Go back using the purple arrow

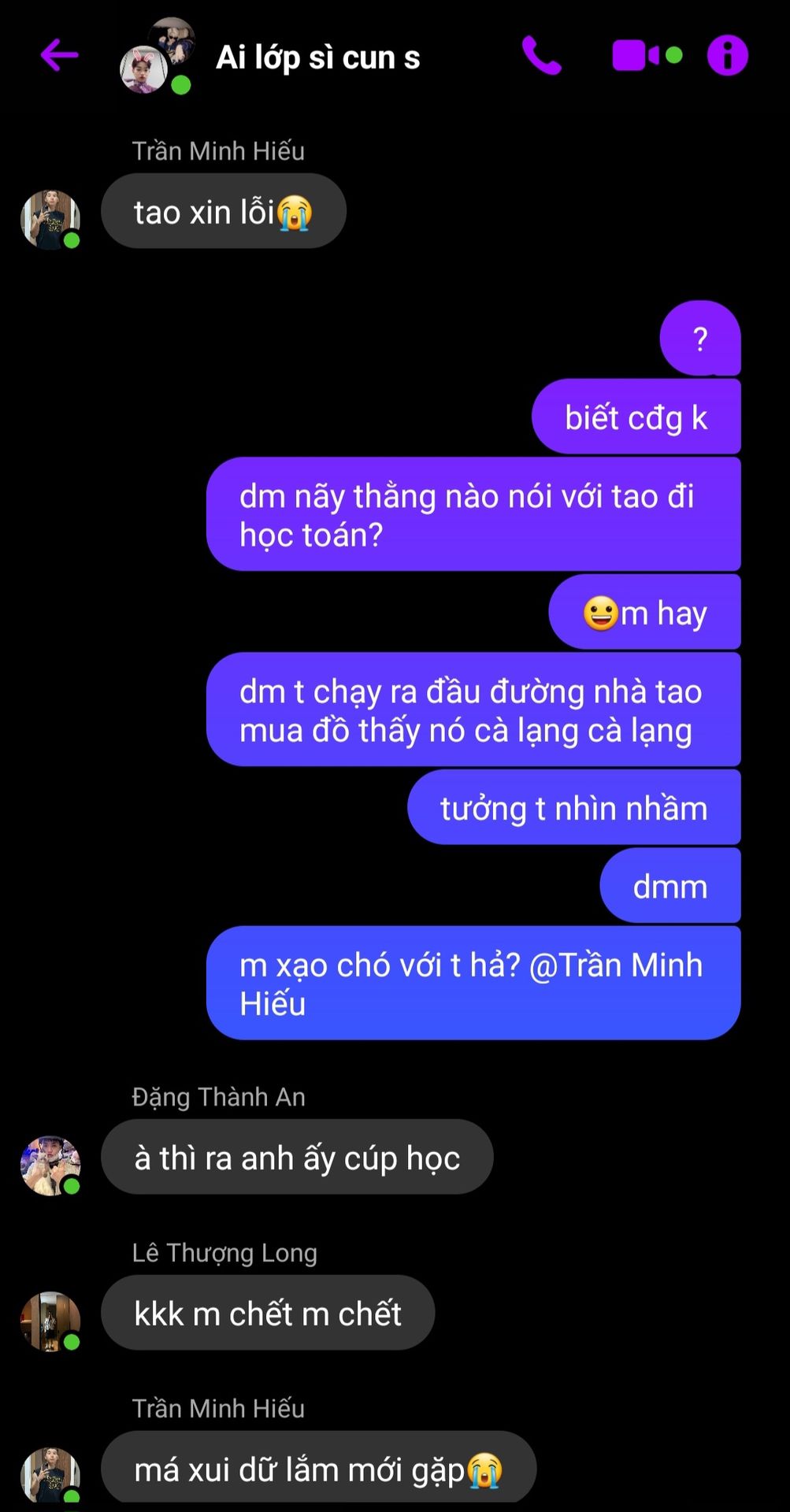point(59,55)
